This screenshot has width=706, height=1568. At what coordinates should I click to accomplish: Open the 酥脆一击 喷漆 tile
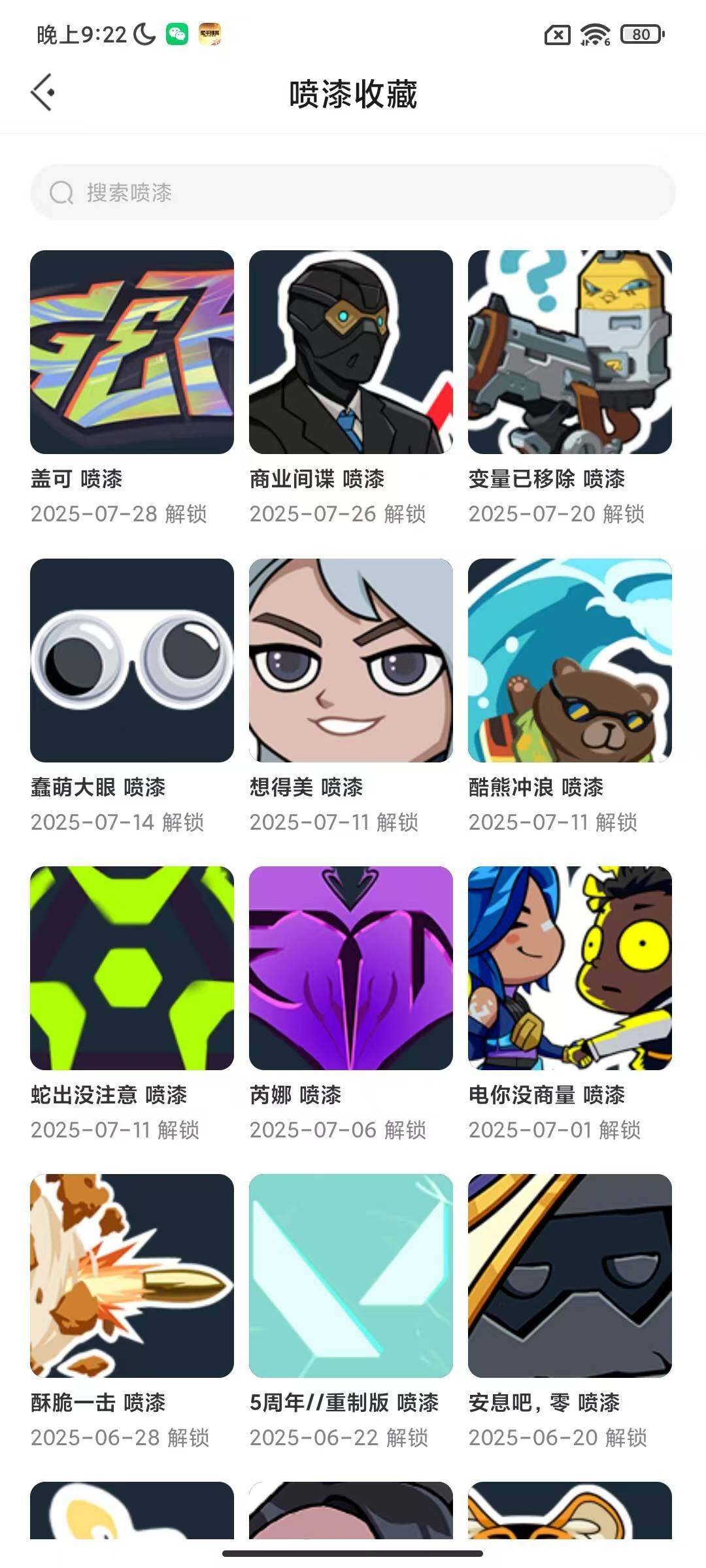coord(132,1275)
